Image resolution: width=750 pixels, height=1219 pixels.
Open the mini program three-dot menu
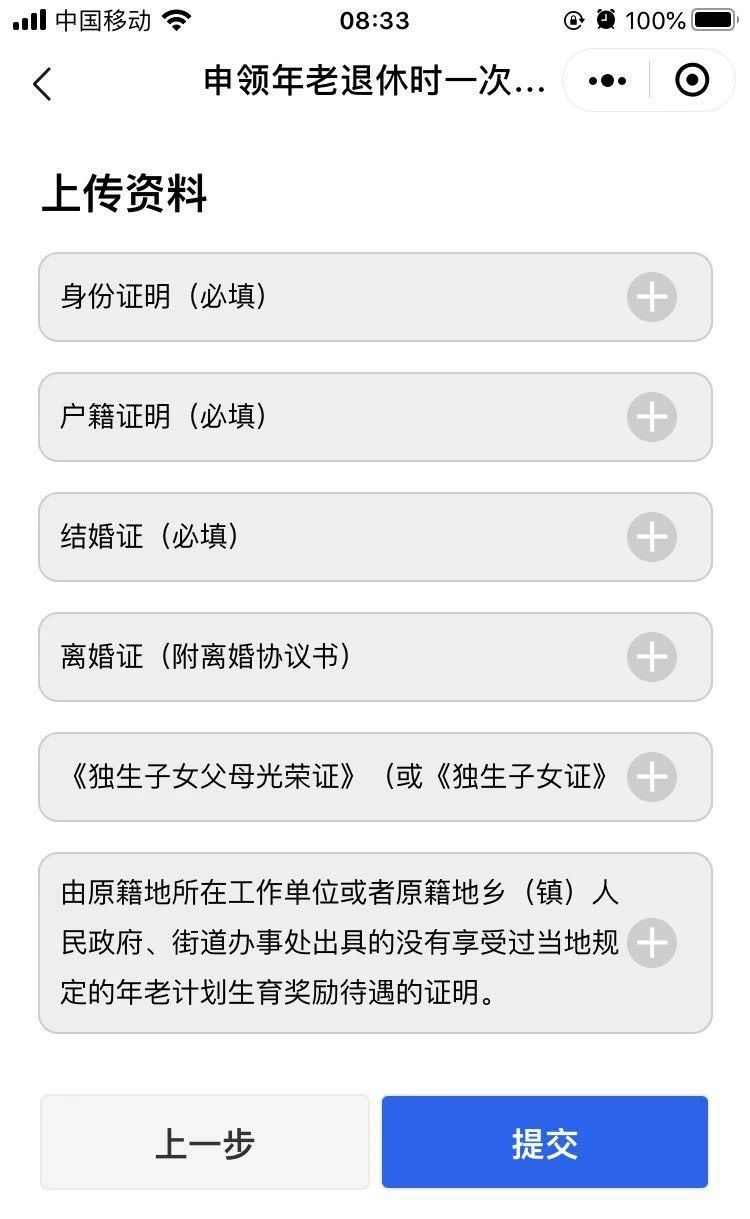(607, 81)
